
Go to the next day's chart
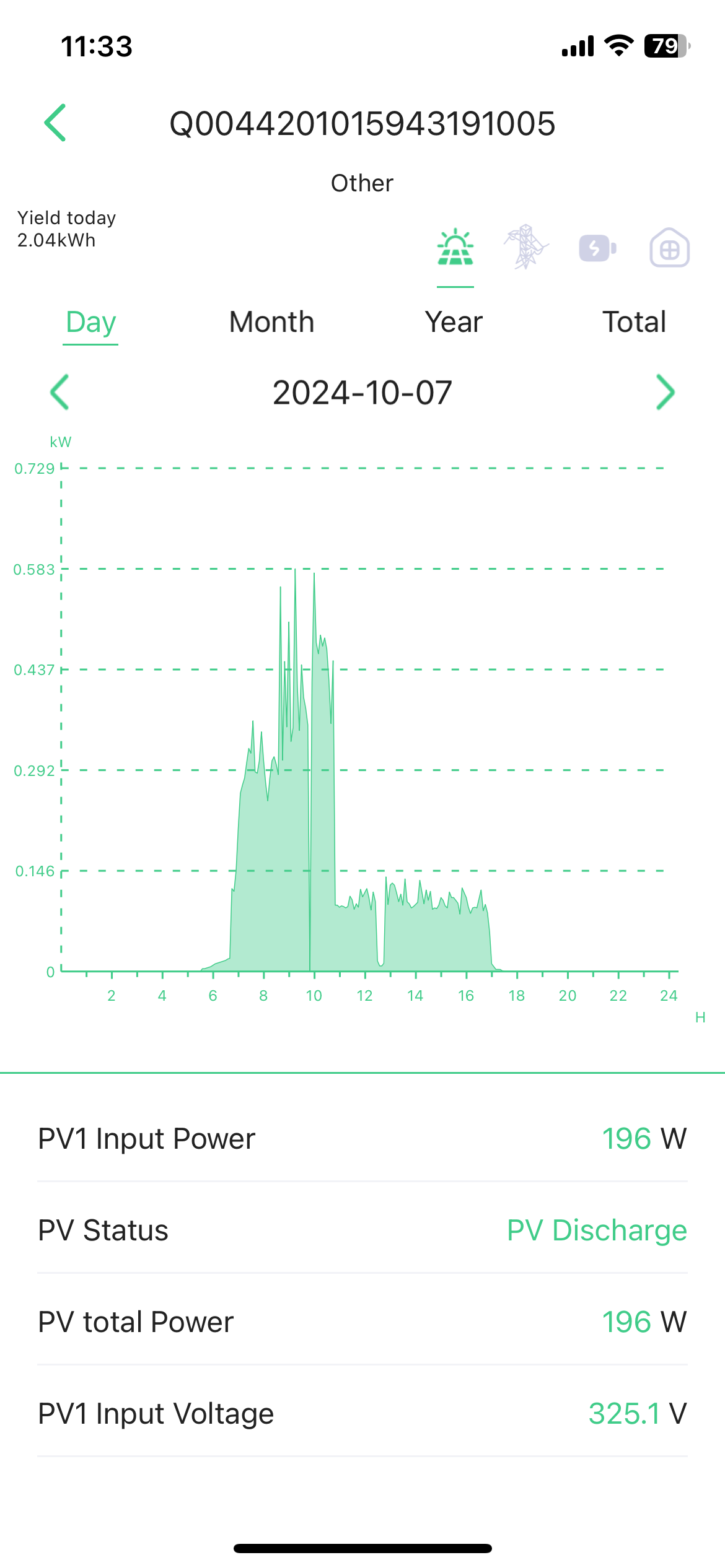pyautogui.click(x=666, y=392)
